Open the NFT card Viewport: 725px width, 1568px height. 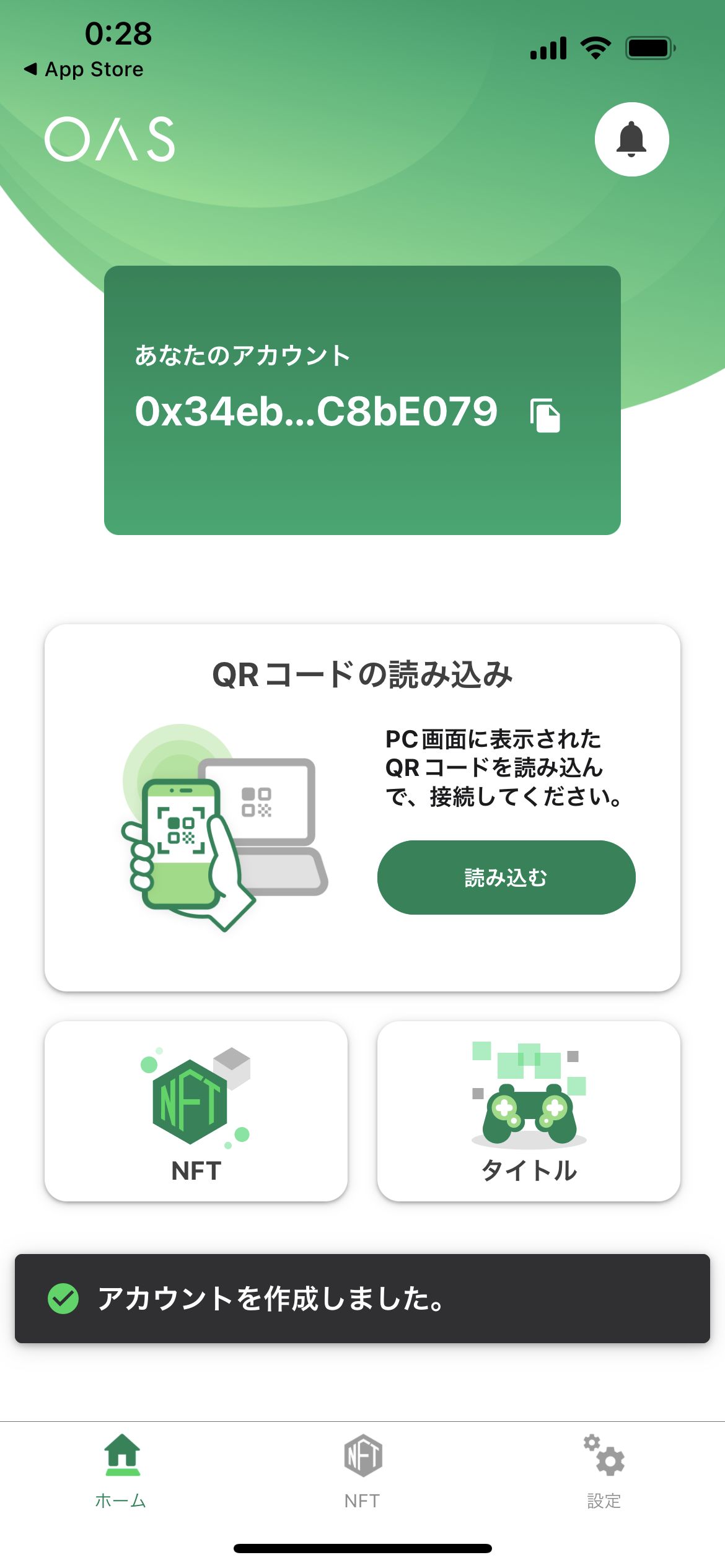pos(196,1111)
